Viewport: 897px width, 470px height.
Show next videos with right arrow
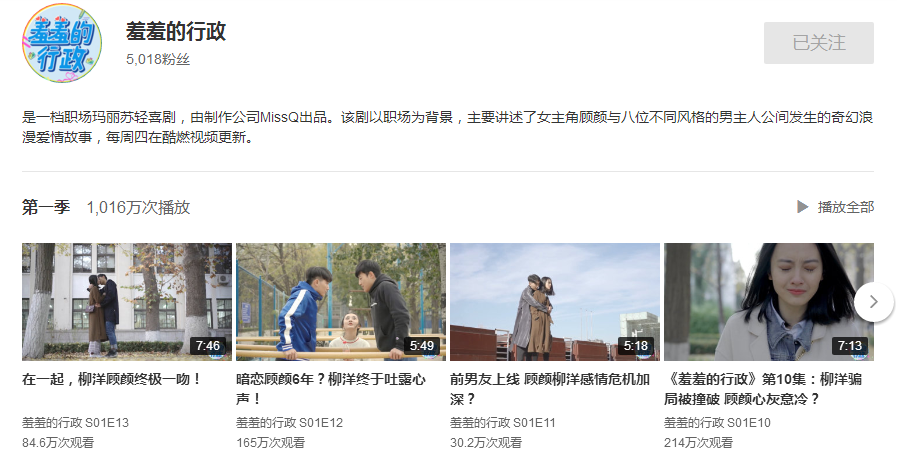[874, 301]
